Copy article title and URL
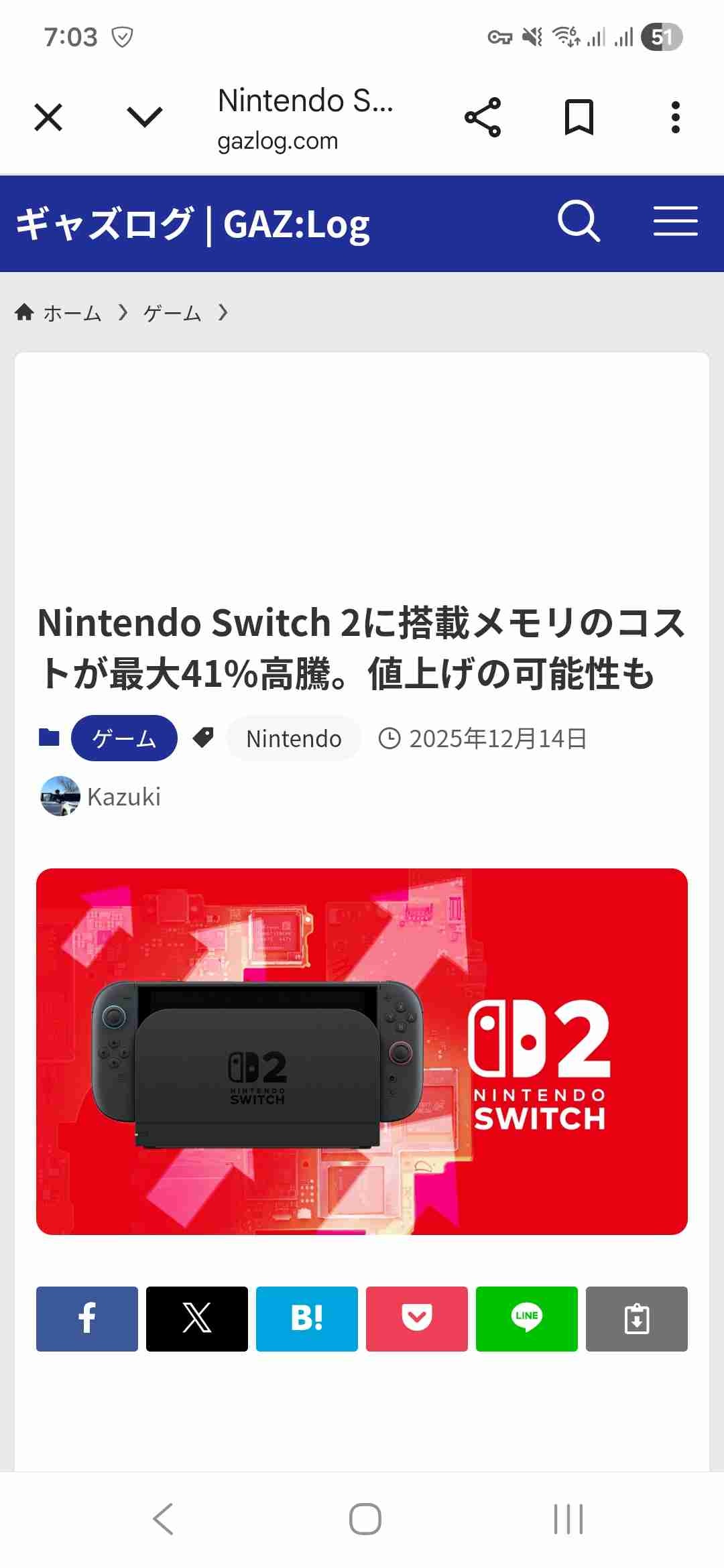 coord(637,1319)
